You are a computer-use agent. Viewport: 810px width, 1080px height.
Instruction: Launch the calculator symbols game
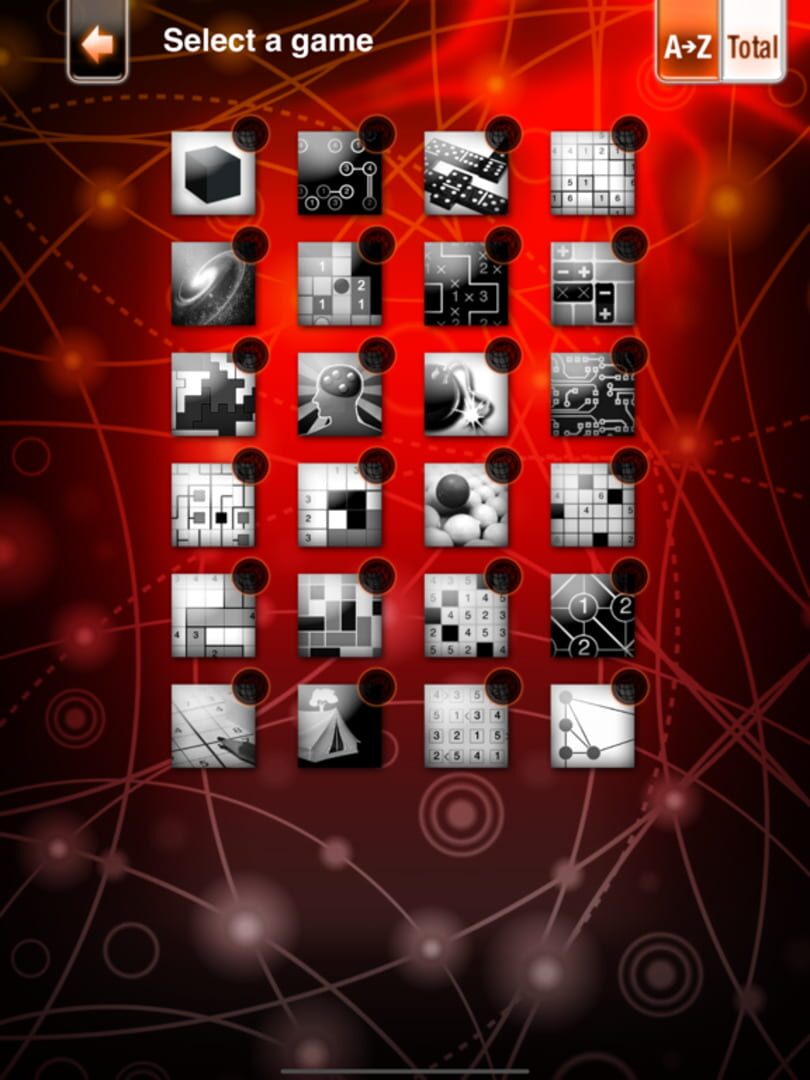[592, 284]
